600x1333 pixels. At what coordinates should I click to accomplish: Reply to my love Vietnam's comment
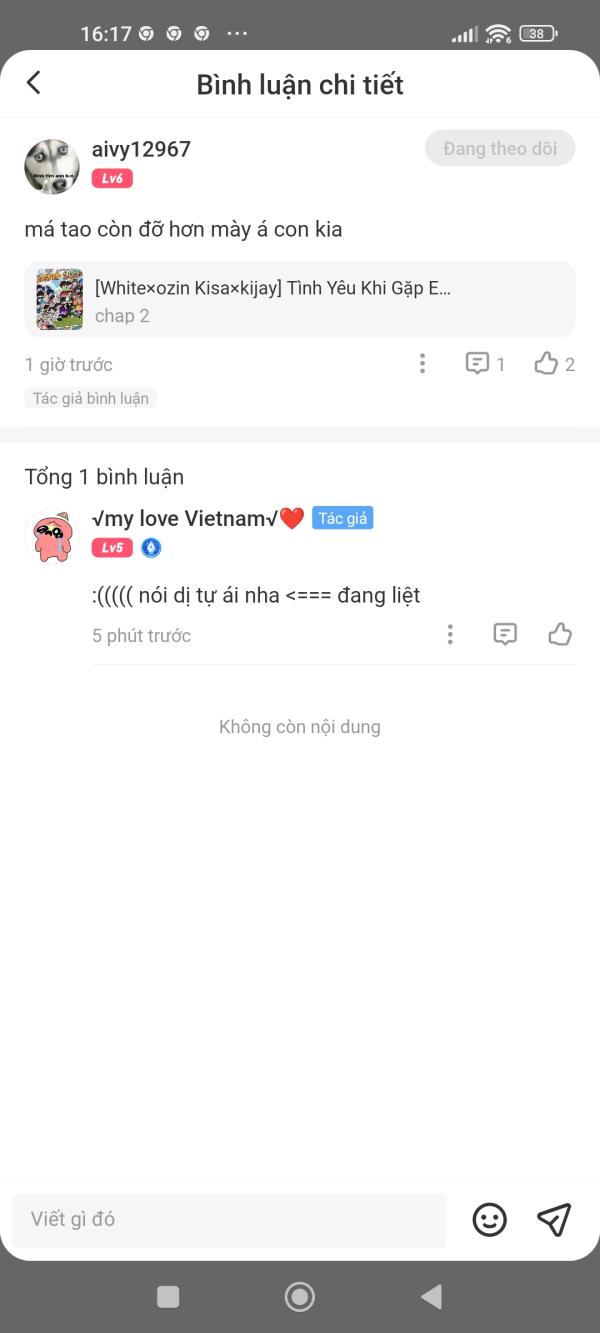(506, 634)
